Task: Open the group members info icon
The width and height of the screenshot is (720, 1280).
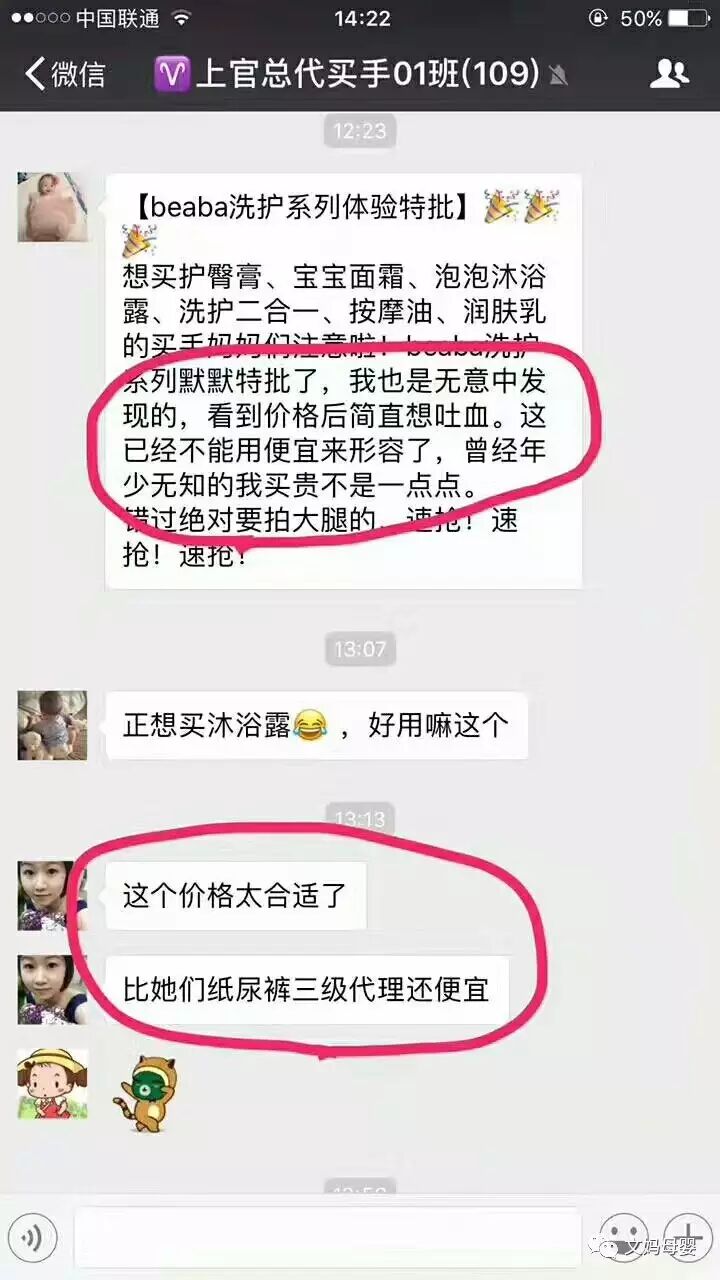Action: coord(668,73)
